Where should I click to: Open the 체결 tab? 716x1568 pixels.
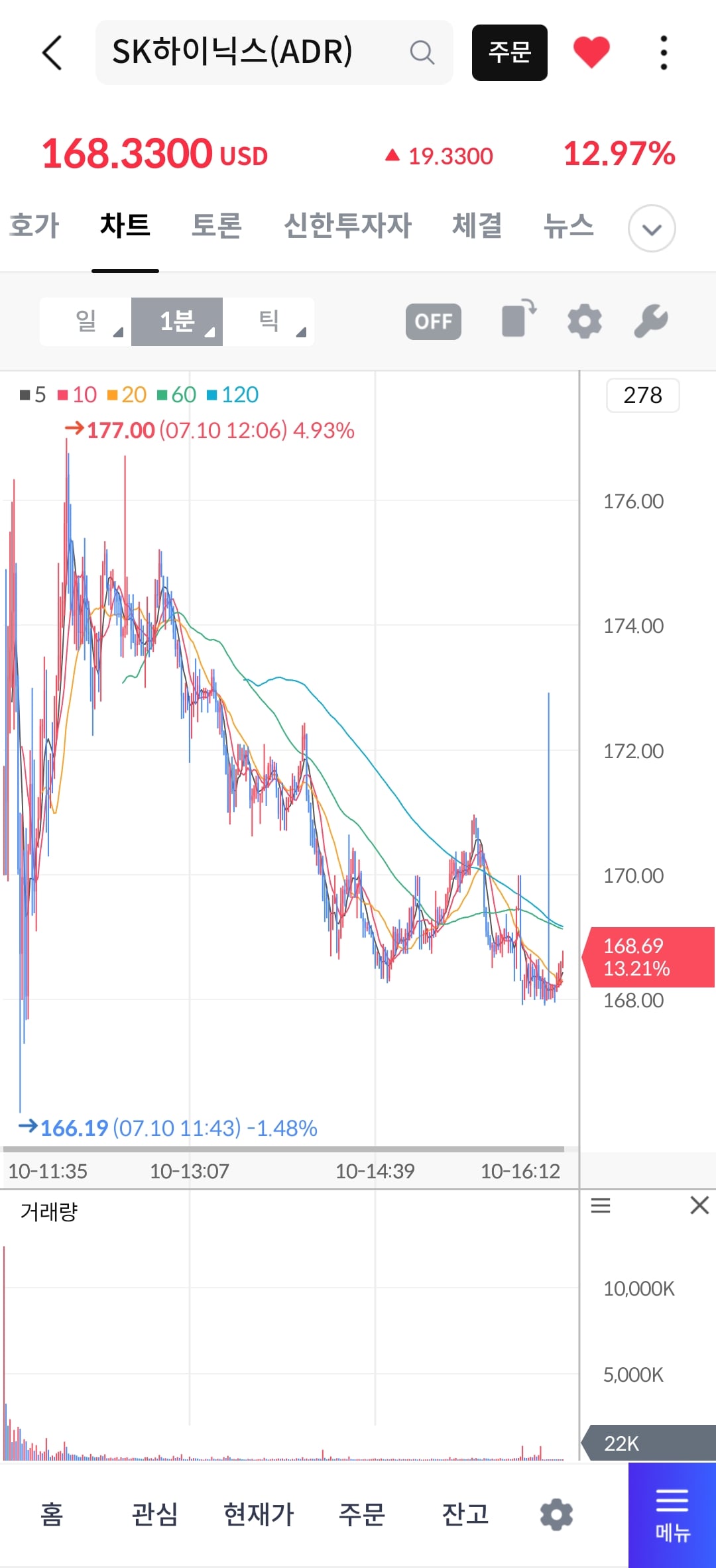[477, 225]
